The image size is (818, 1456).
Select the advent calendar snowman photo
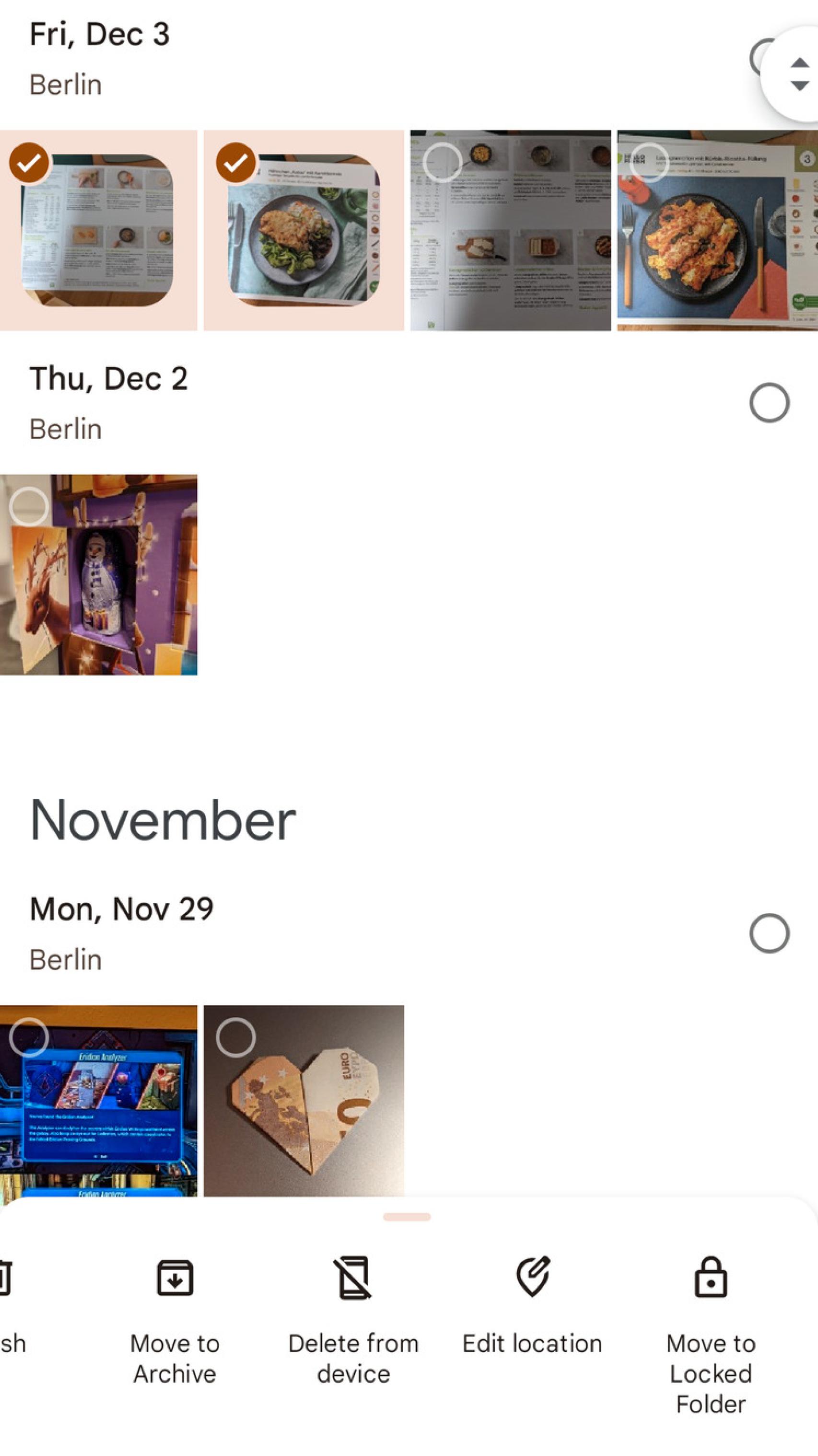(29, 507)
